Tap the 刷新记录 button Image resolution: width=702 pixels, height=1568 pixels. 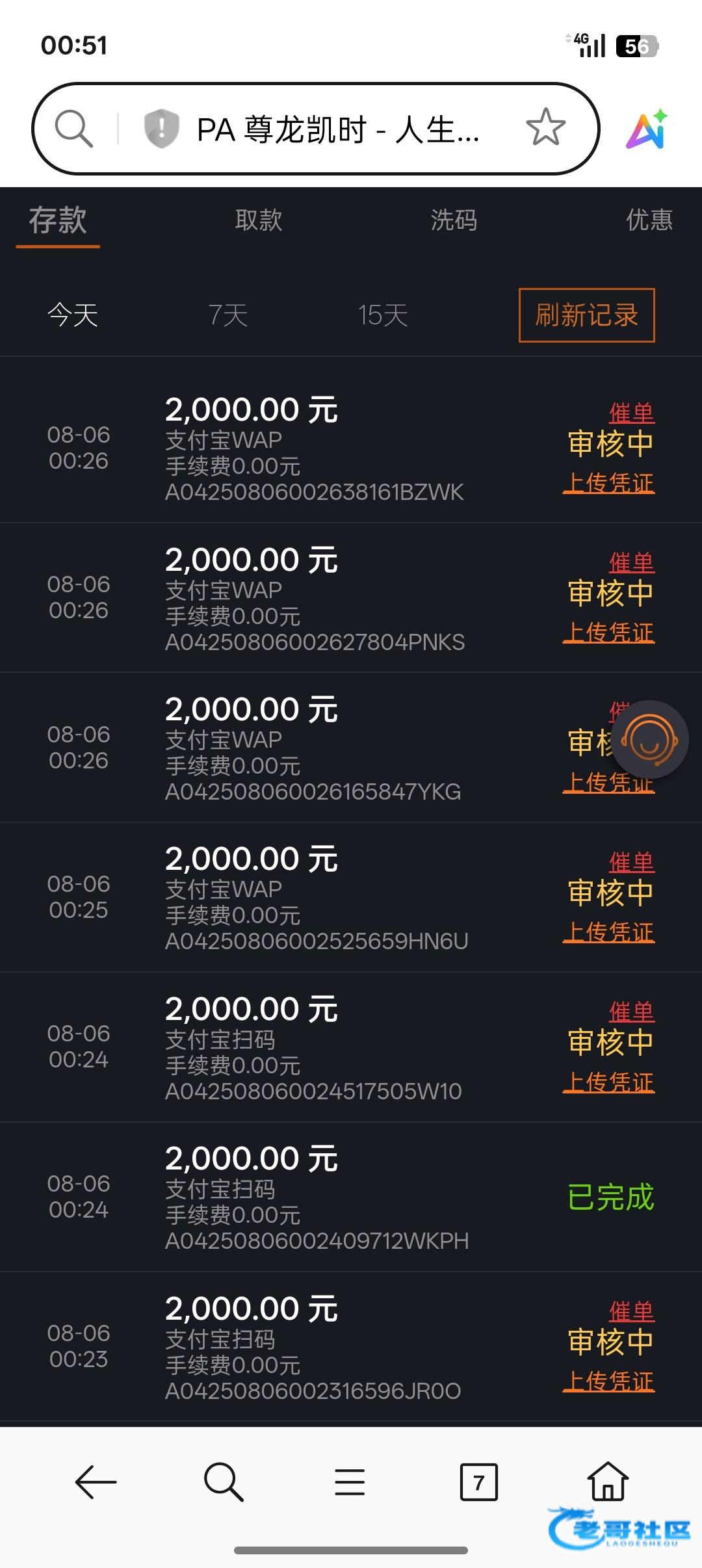[x=586, y=315]
